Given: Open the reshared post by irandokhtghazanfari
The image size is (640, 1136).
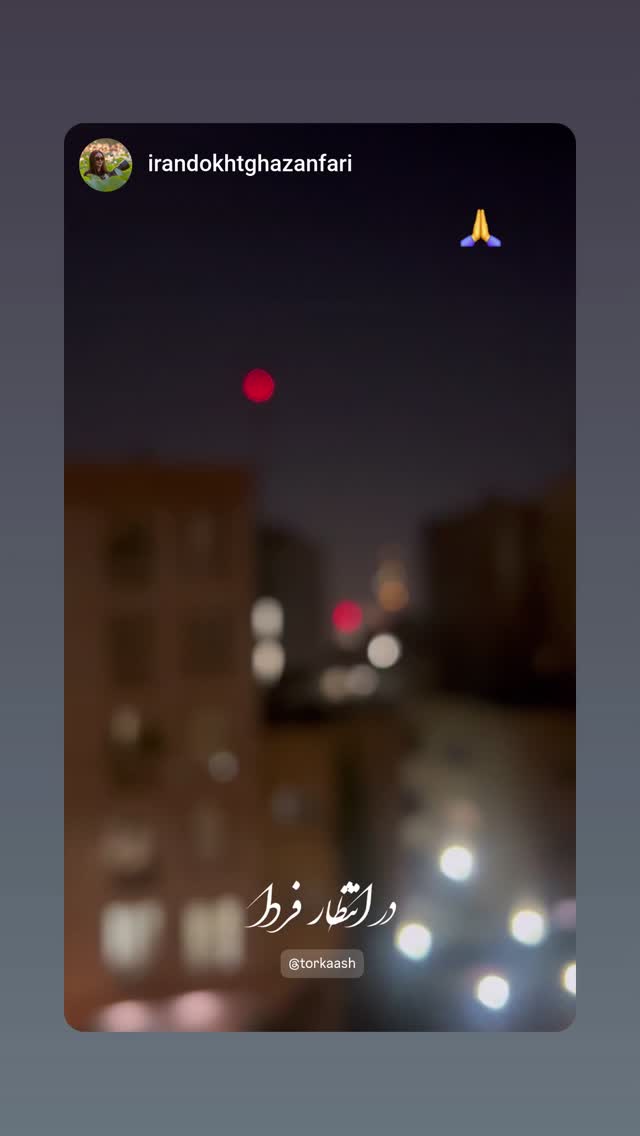Looking at the screenshot, I should click(x=320, y=577).
